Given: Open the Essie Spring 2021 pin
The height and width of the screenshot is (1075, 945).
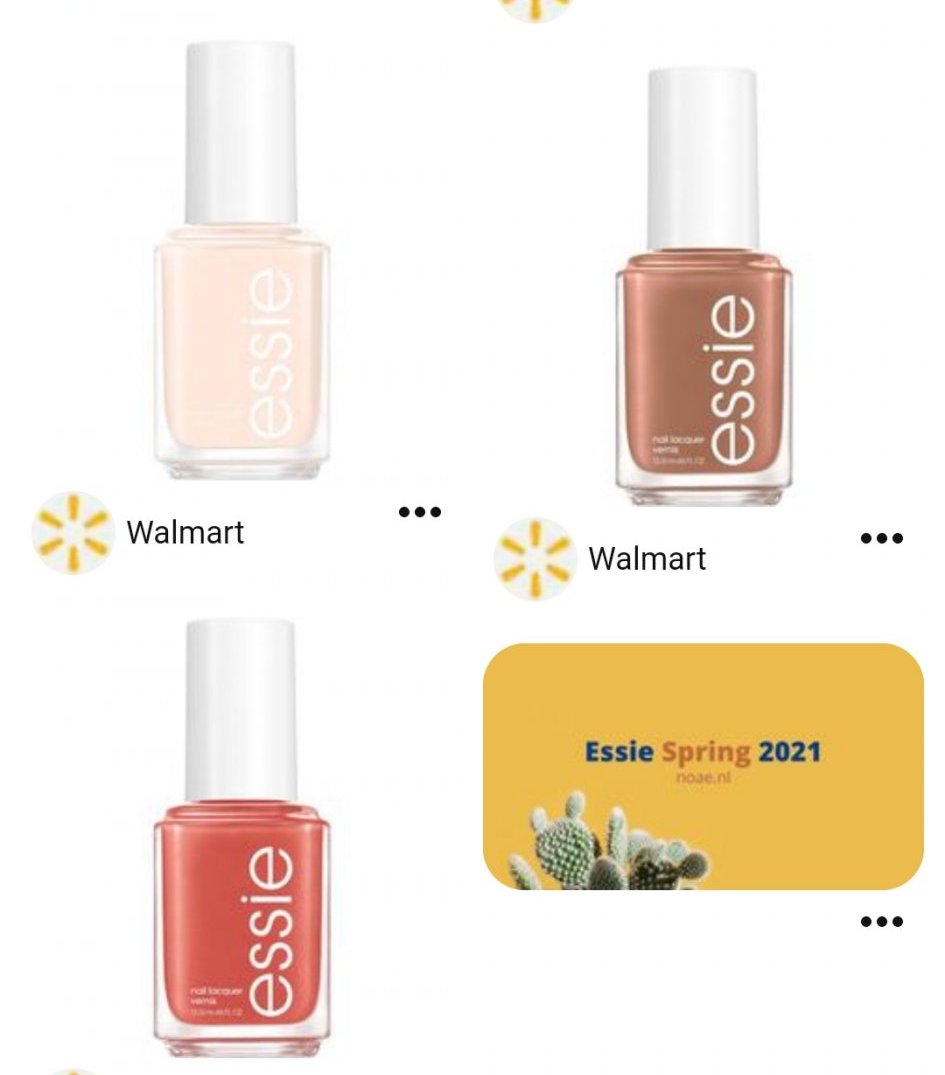Looking at the screenshot, I should tap(703, 766).
